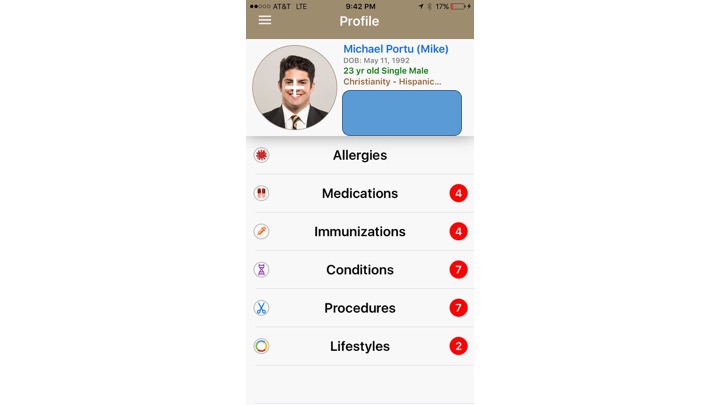The width and height of the screenshot is (720, 405).
Task: View Immunizations records
Action: click(x=360, y=231)
